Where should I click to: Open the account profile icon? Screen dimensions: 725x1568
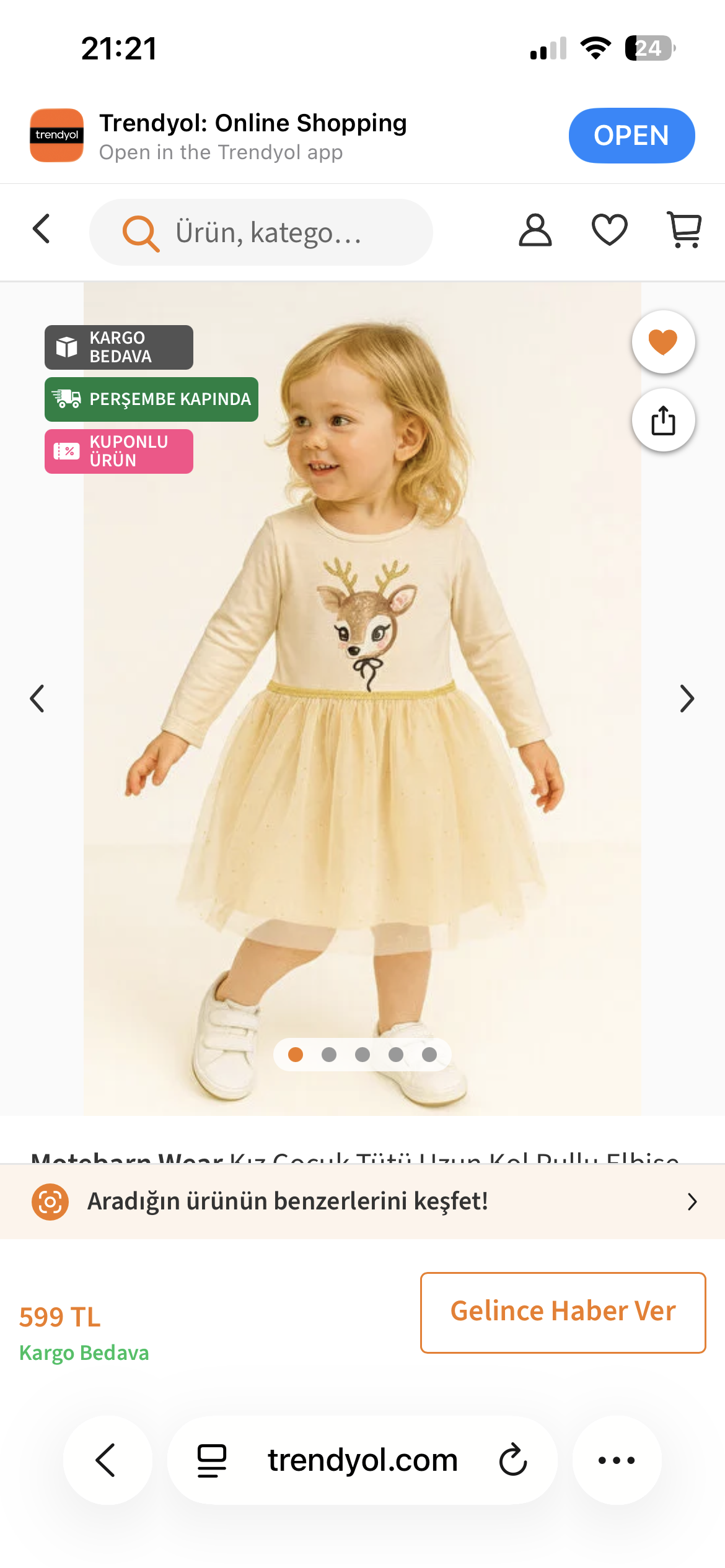[535, 230]
